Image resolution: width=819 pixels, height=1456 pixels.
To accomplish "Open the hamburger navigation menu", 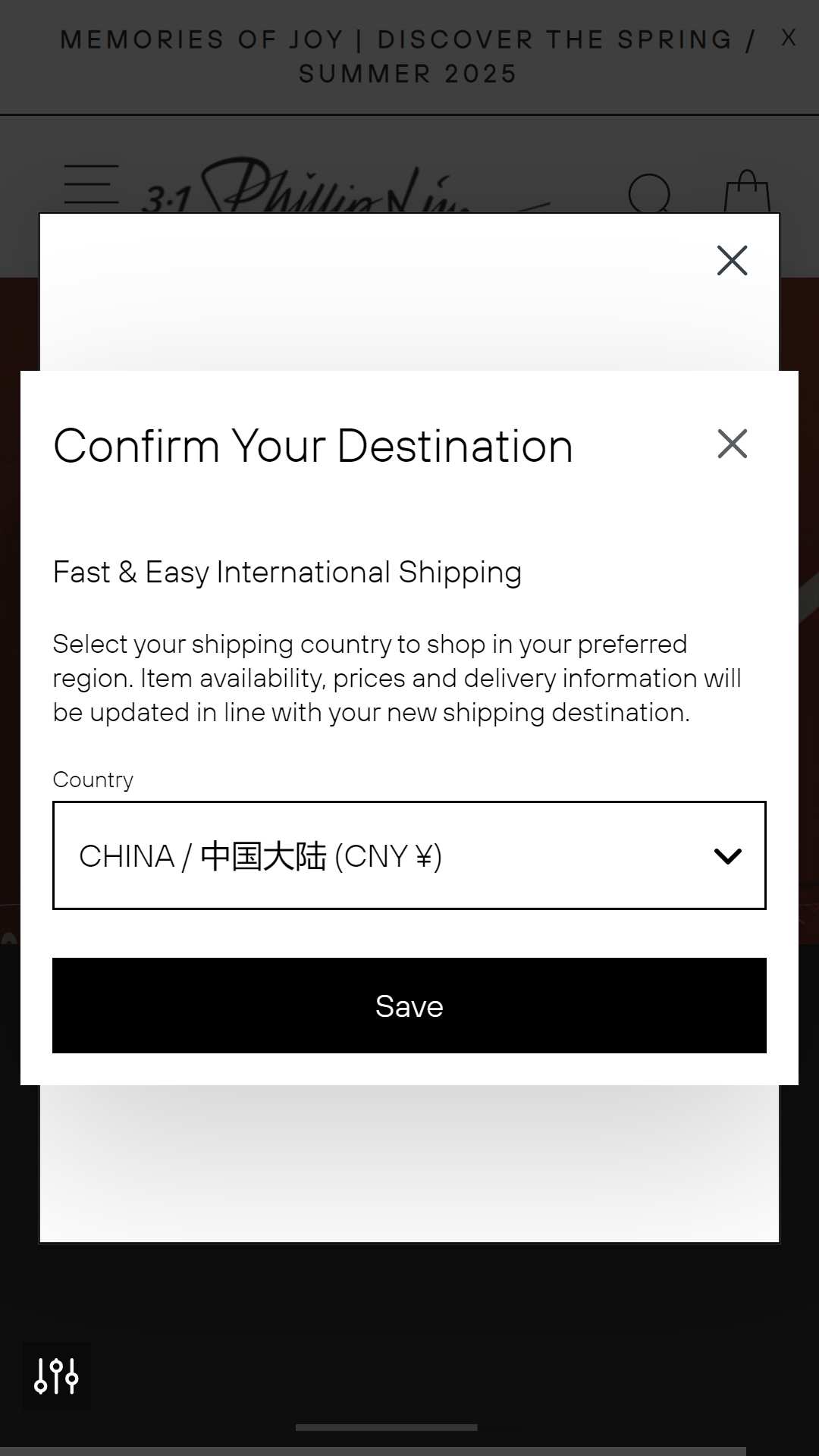I will (92, 184).
